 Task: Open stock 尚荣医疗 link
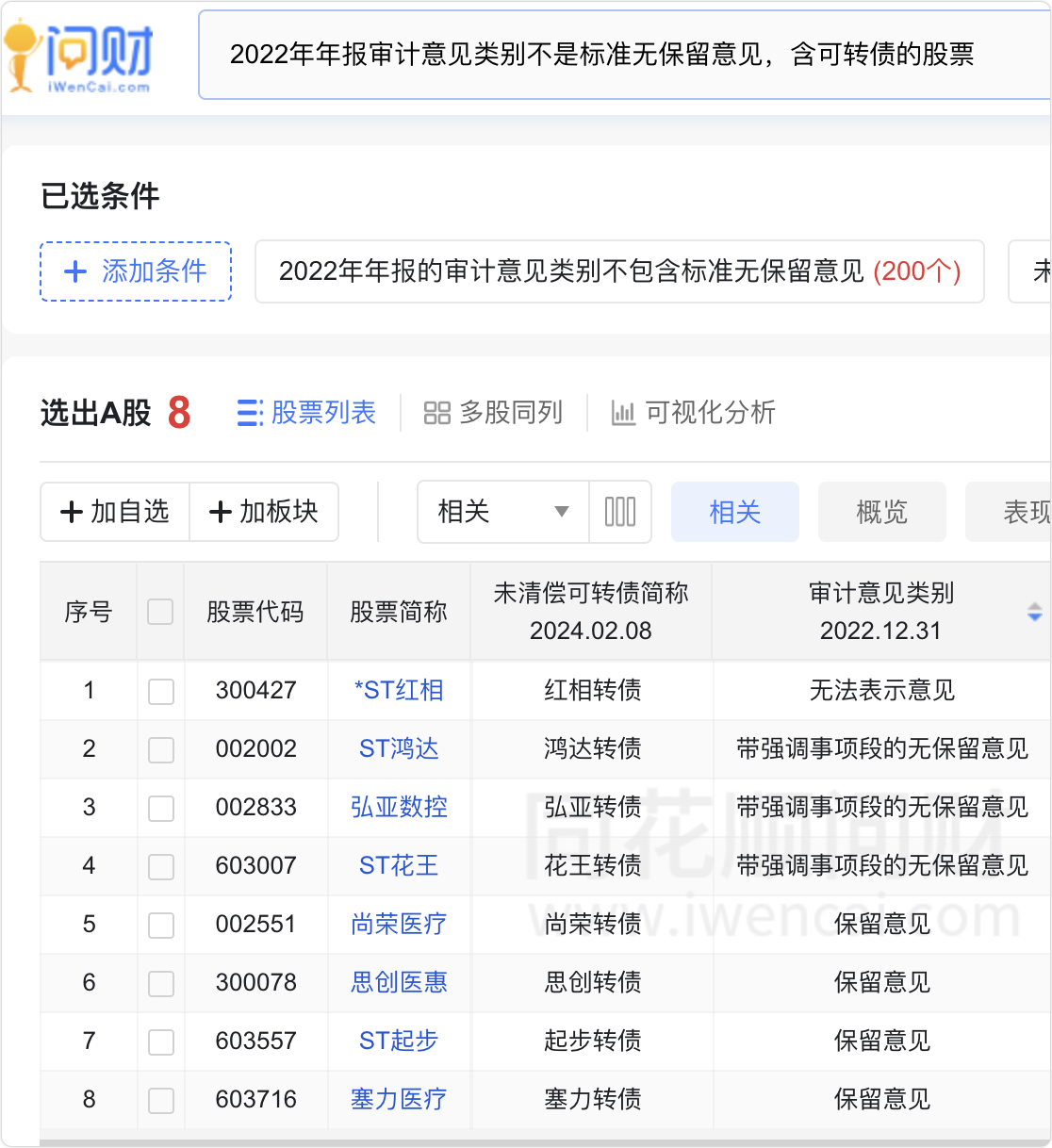399,925
